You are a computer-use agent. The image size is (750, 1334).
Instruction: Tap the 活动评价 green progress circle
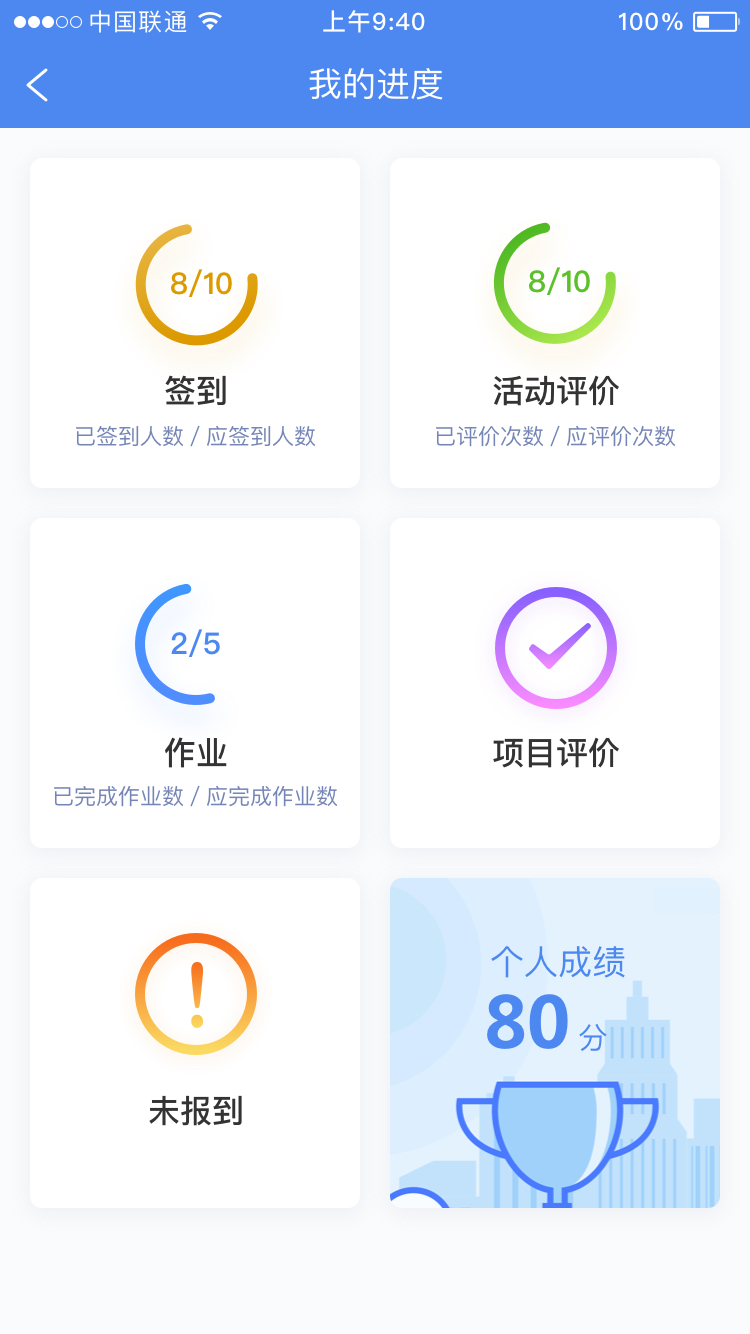(x=555, y=283)
